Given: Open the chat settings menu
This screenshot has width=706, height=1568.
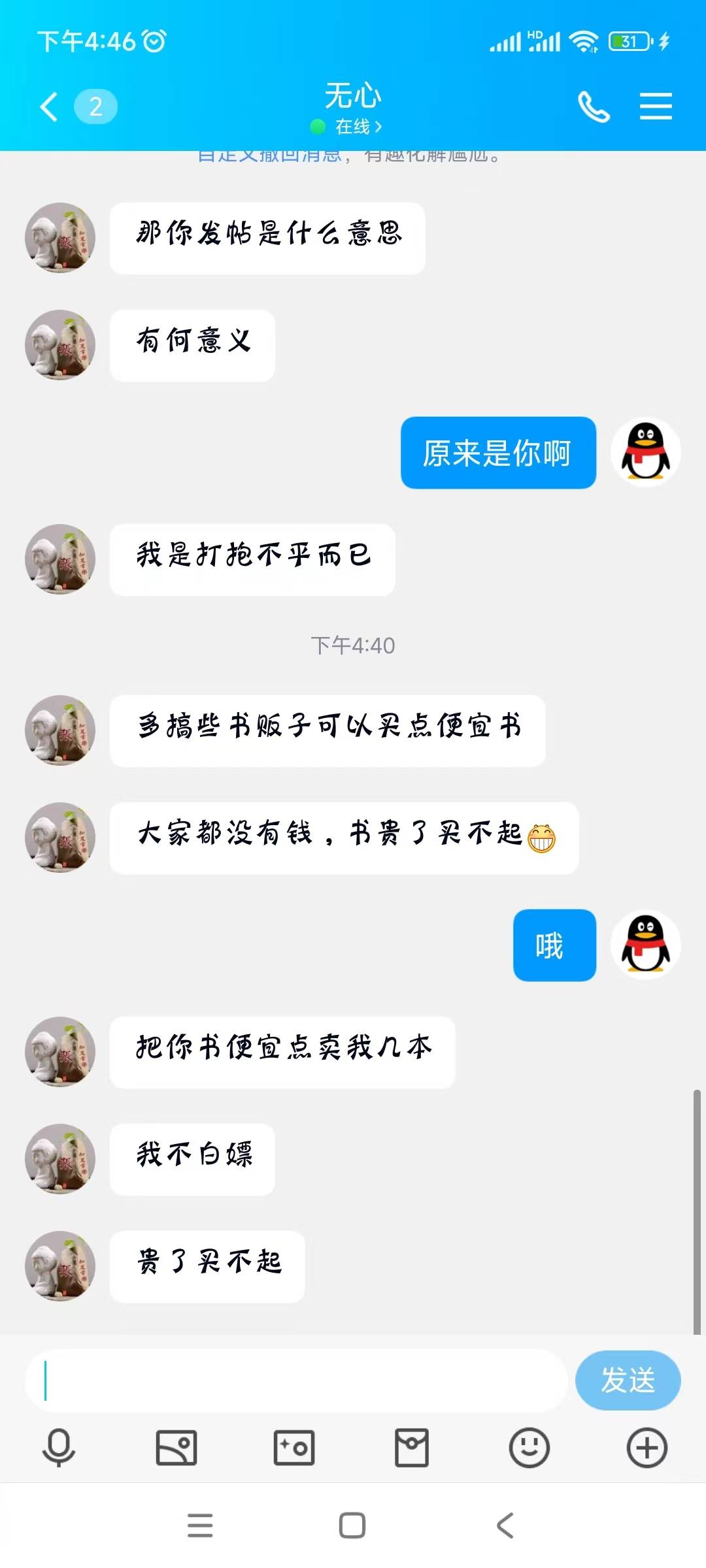Looking at the screenshot, I should 656,106.
